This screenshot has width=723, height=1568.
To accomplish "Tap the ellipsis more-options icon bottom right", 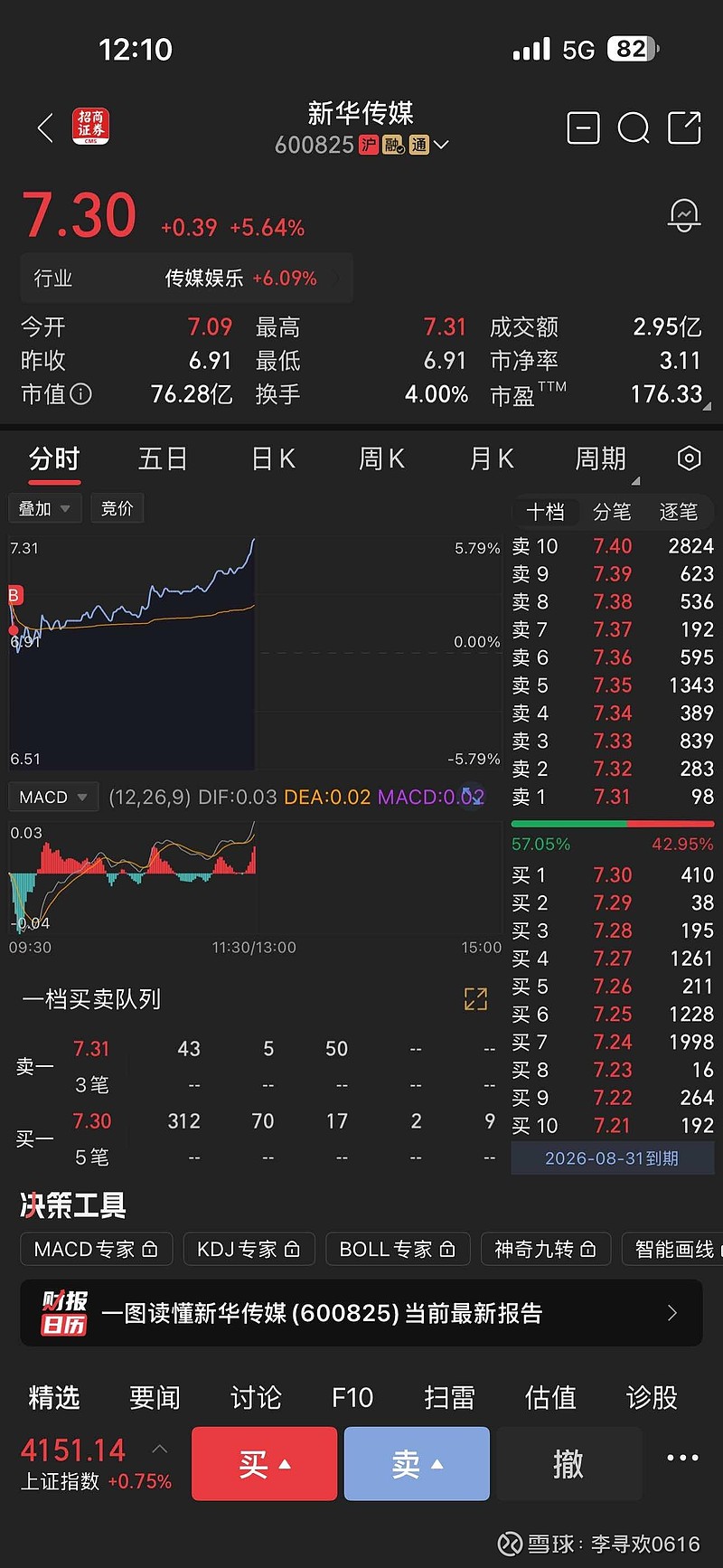I will (x=681, y=1457).
